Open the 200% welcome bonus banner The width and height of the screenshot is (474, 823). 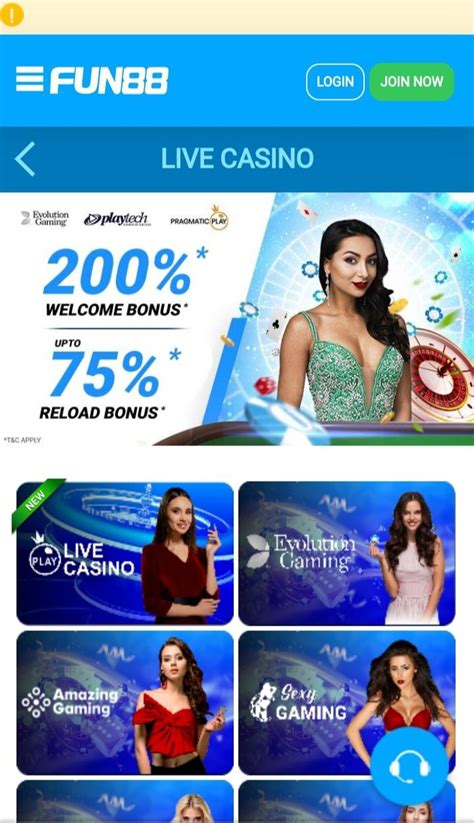click(237, 319)
